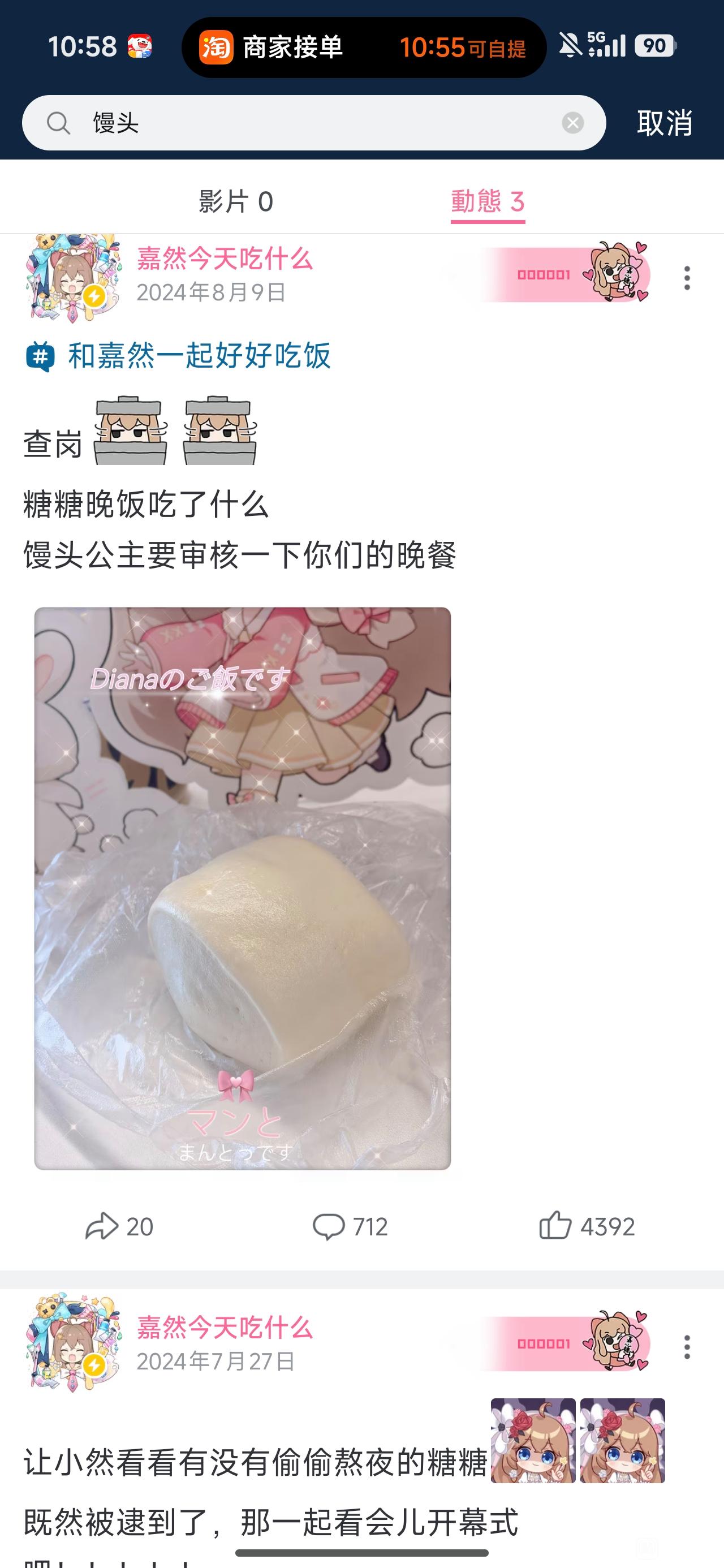The width and height of the screenshot is (724, 1568).
Task: Open comments on the August 9 post
Action: [350, 1226]
